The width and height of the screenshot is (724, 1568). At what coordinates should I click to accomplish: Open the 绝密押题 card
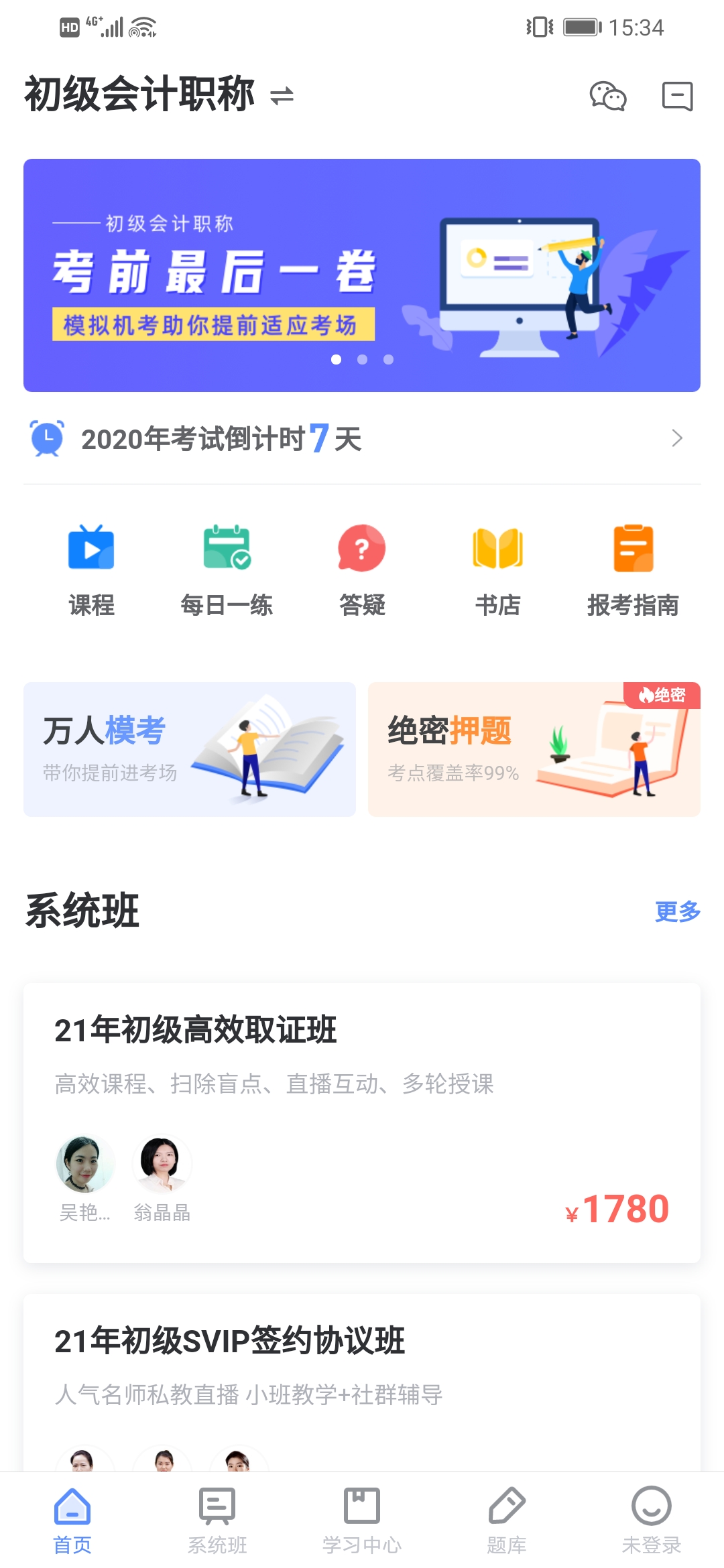click(x=534, y=749)
